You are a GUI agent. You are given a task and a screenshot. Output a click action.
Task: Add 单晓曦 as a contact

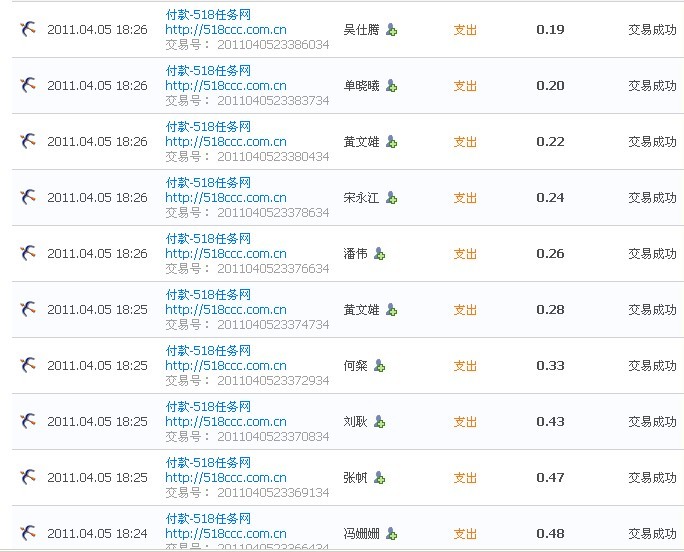point(391,86)
